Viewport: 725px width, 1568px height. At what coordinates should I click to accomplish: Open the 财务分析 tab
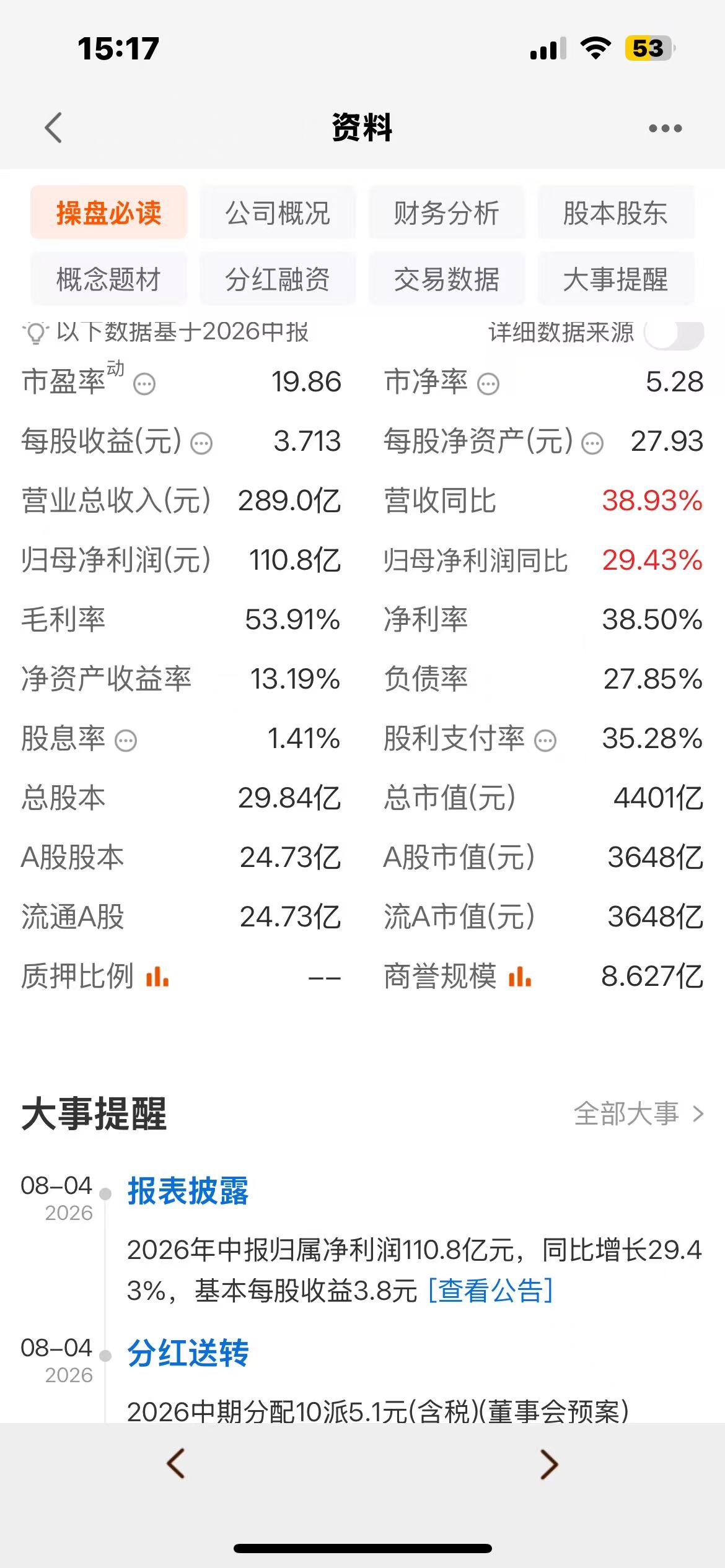click(x=447, y=212)
